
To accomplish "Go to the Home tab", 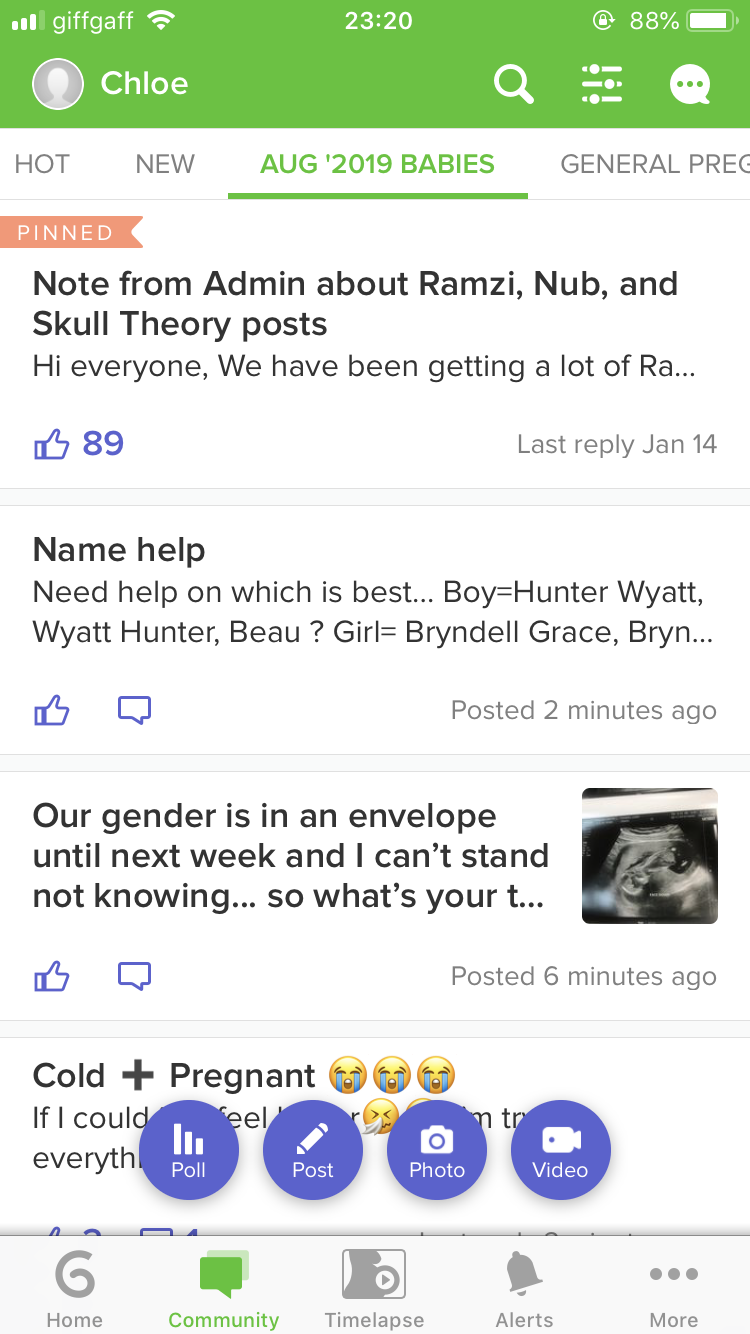I will [75, 1288].
